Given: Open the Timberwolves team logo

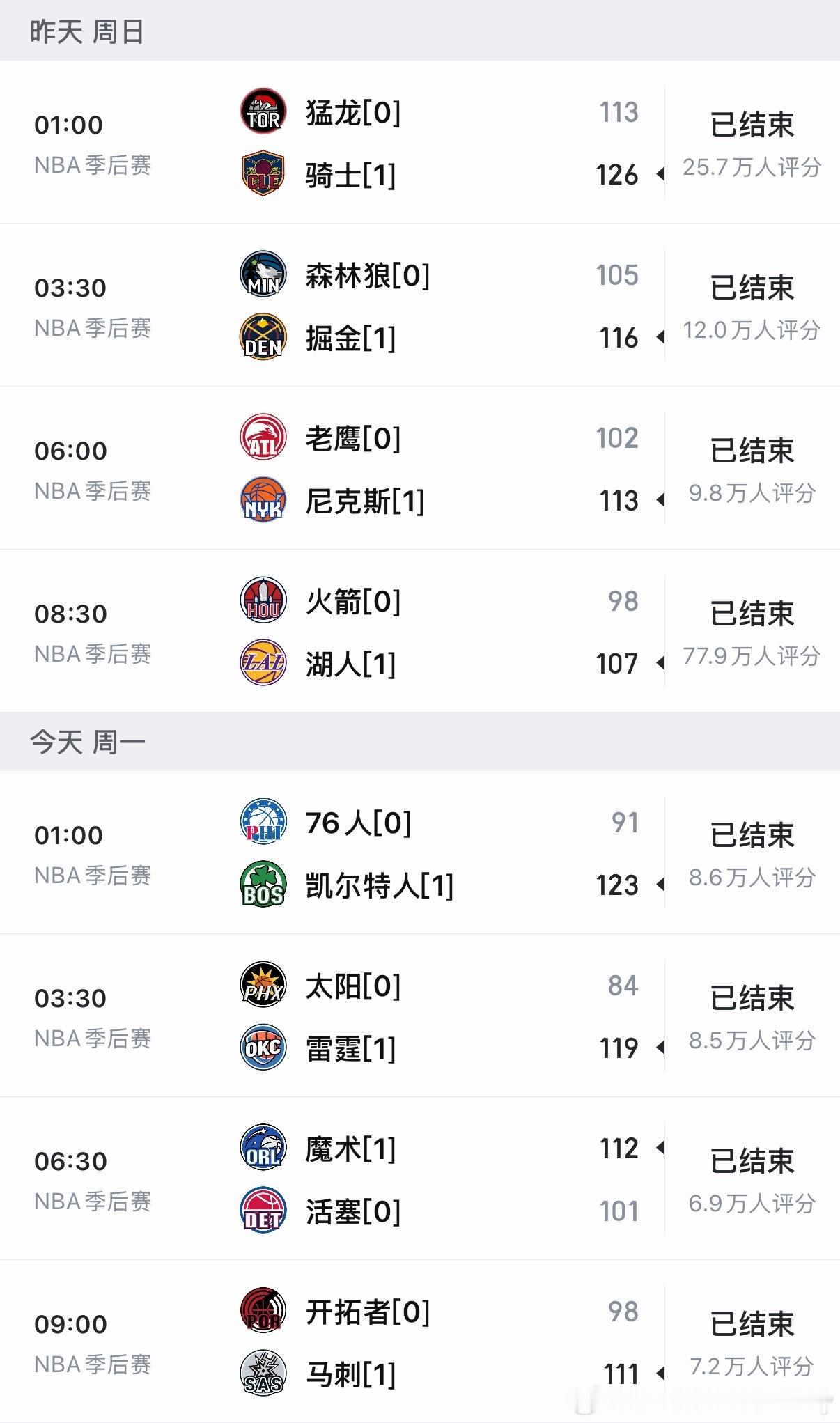Looking at the screenshot, I should pyautogui.click(x=263, y=274).
